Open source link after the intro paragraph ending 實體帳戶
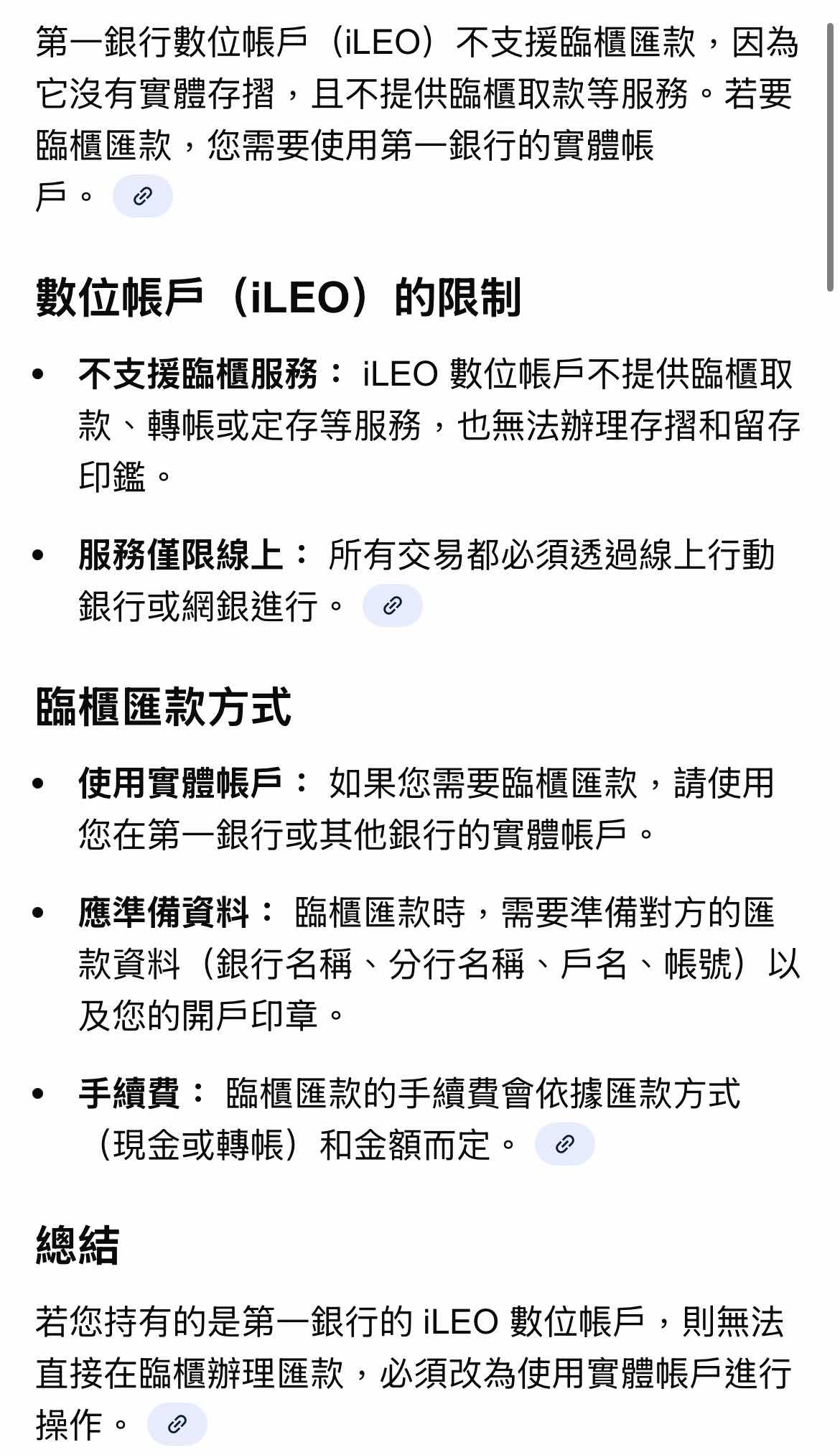The width and height of the screenshot is (840, 1455). click(142, 196)
